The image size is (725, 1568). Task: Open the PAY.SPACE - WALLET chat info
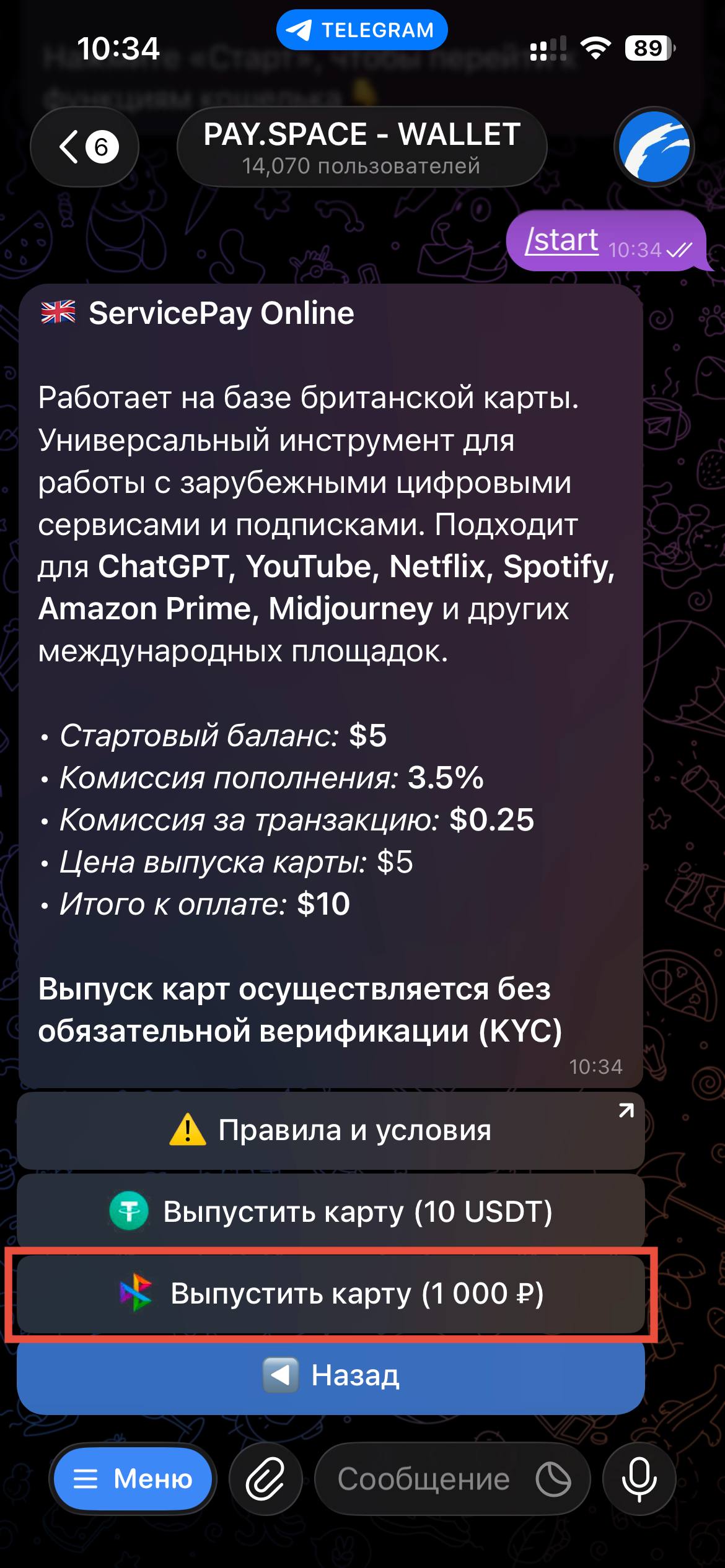click(x=362, y=147)
